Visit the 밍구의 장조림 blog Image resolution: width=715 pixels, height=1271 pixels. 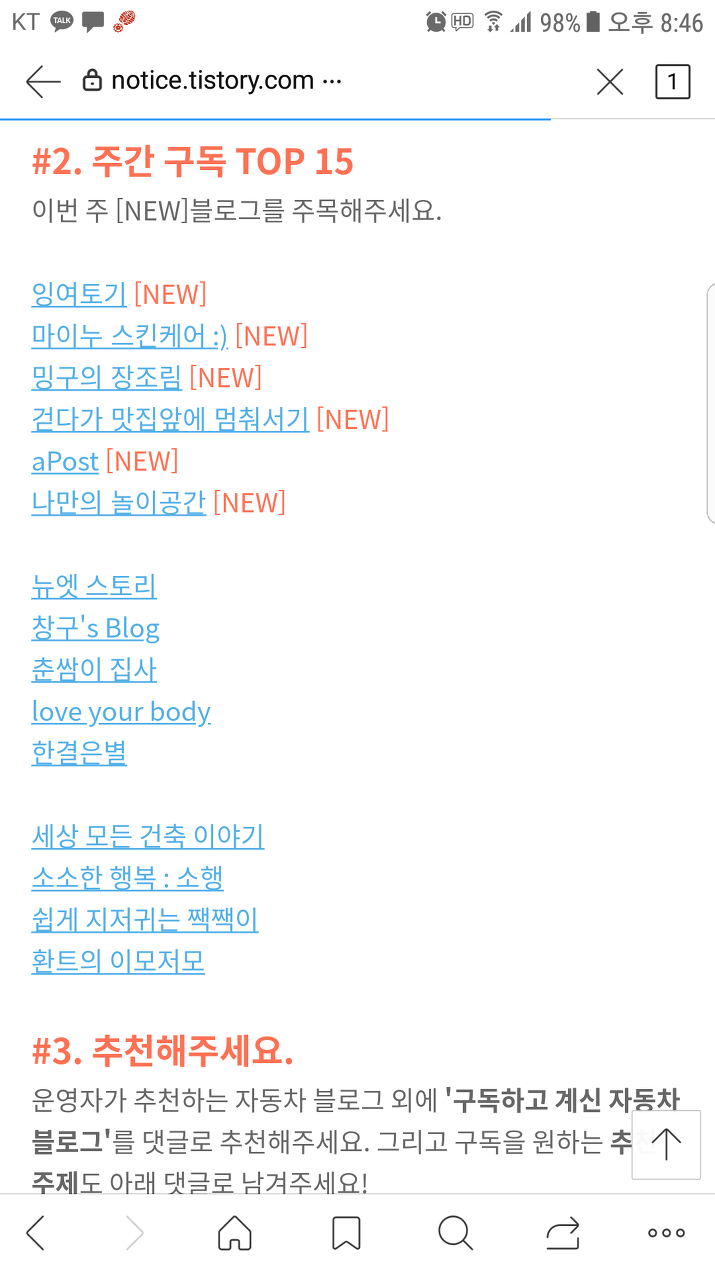(x=107, y=377)
